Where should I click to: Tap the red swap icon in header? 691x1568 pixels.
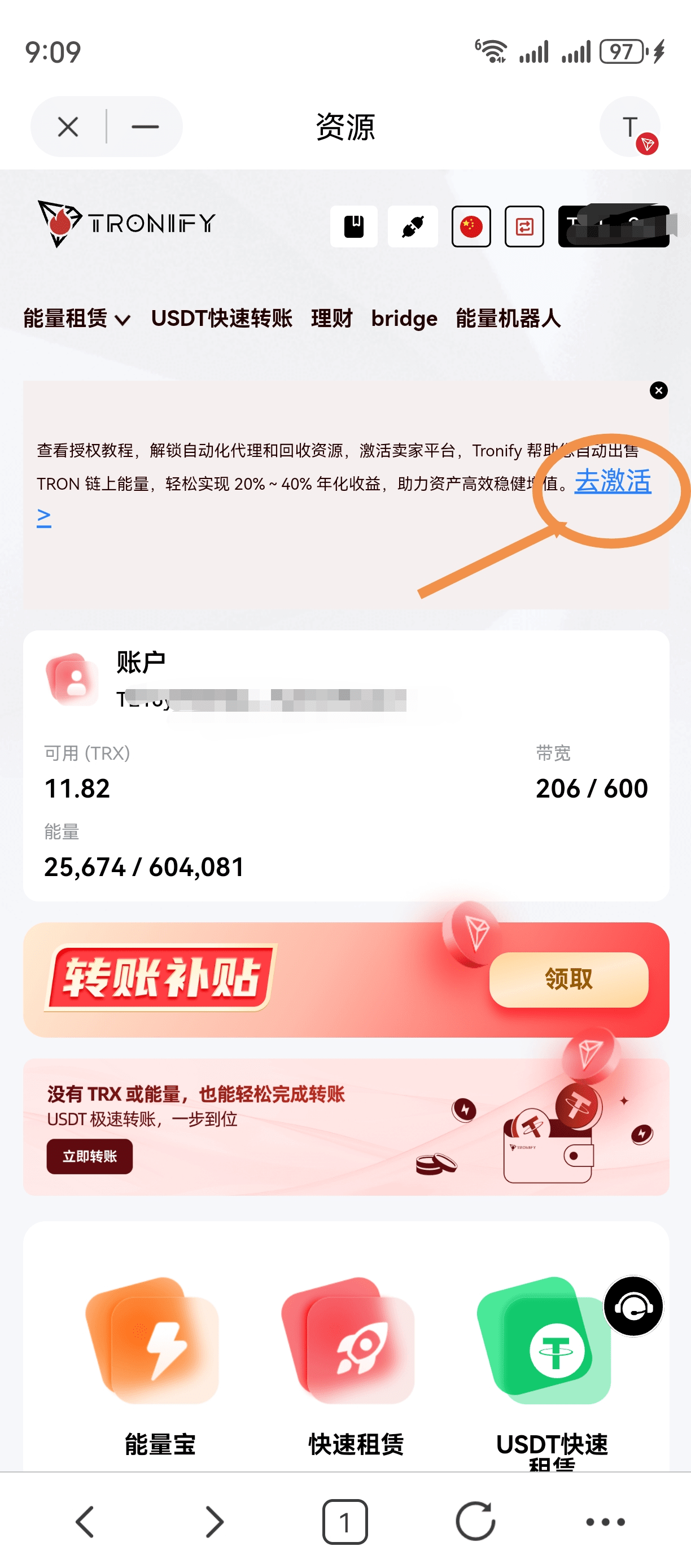pyautogui.click(x=524, y=227)
